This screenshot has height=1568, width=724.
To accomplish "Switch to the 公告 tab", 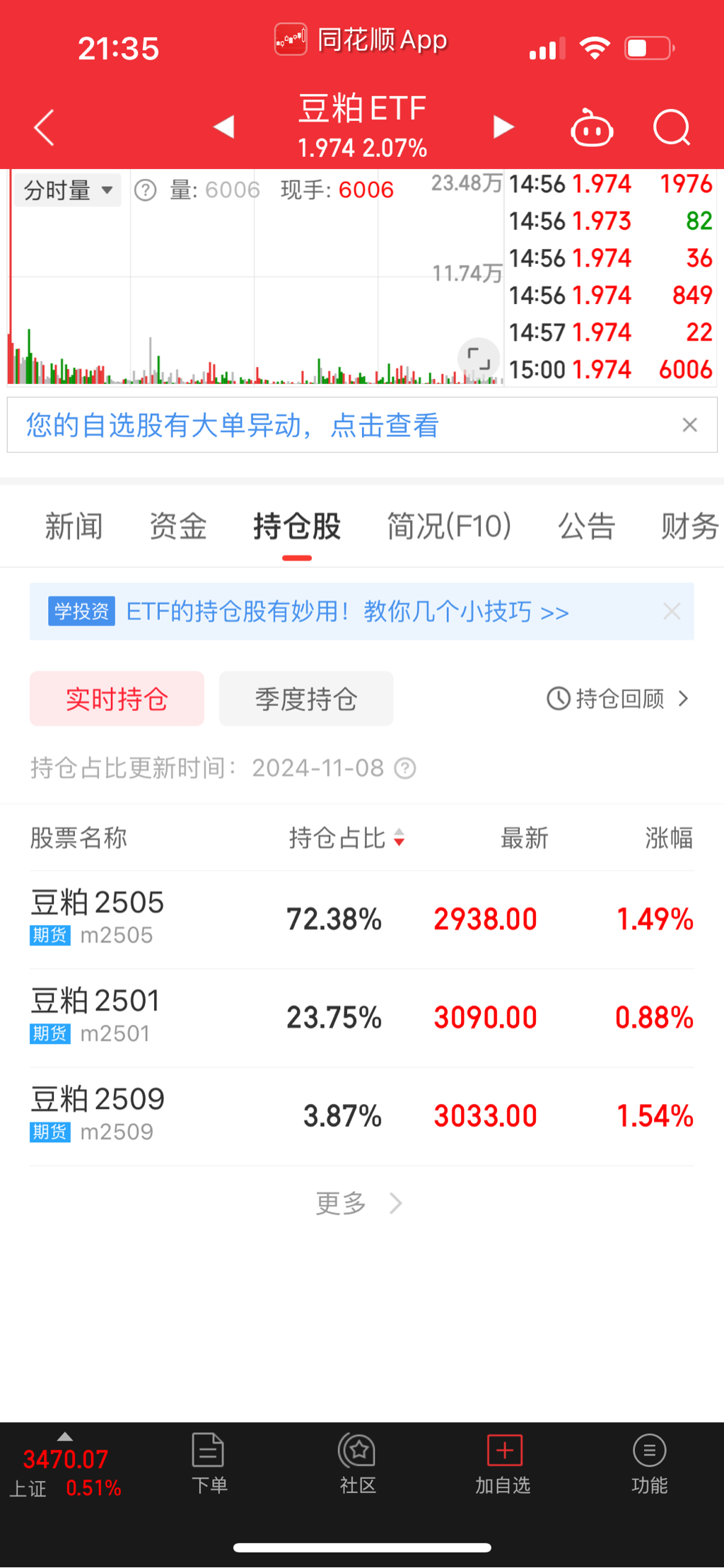I will [x=586, y=527].
